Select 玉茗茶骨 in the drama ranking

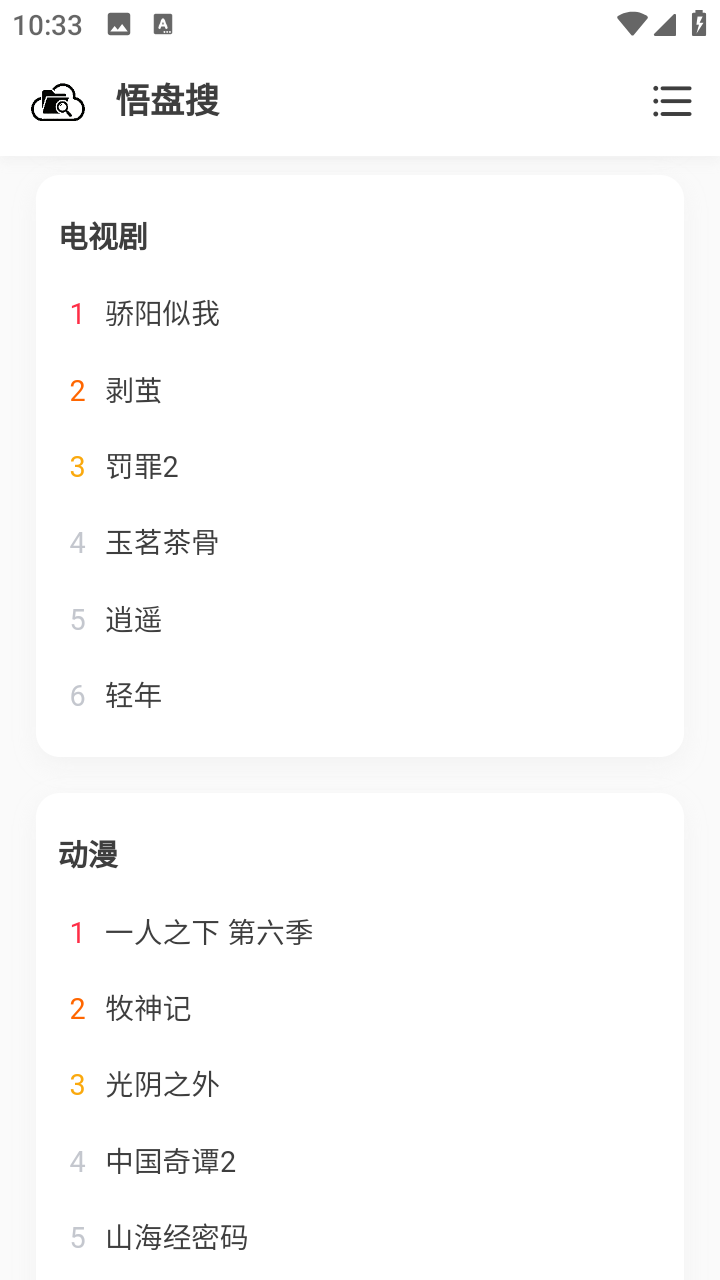(162, 542)
